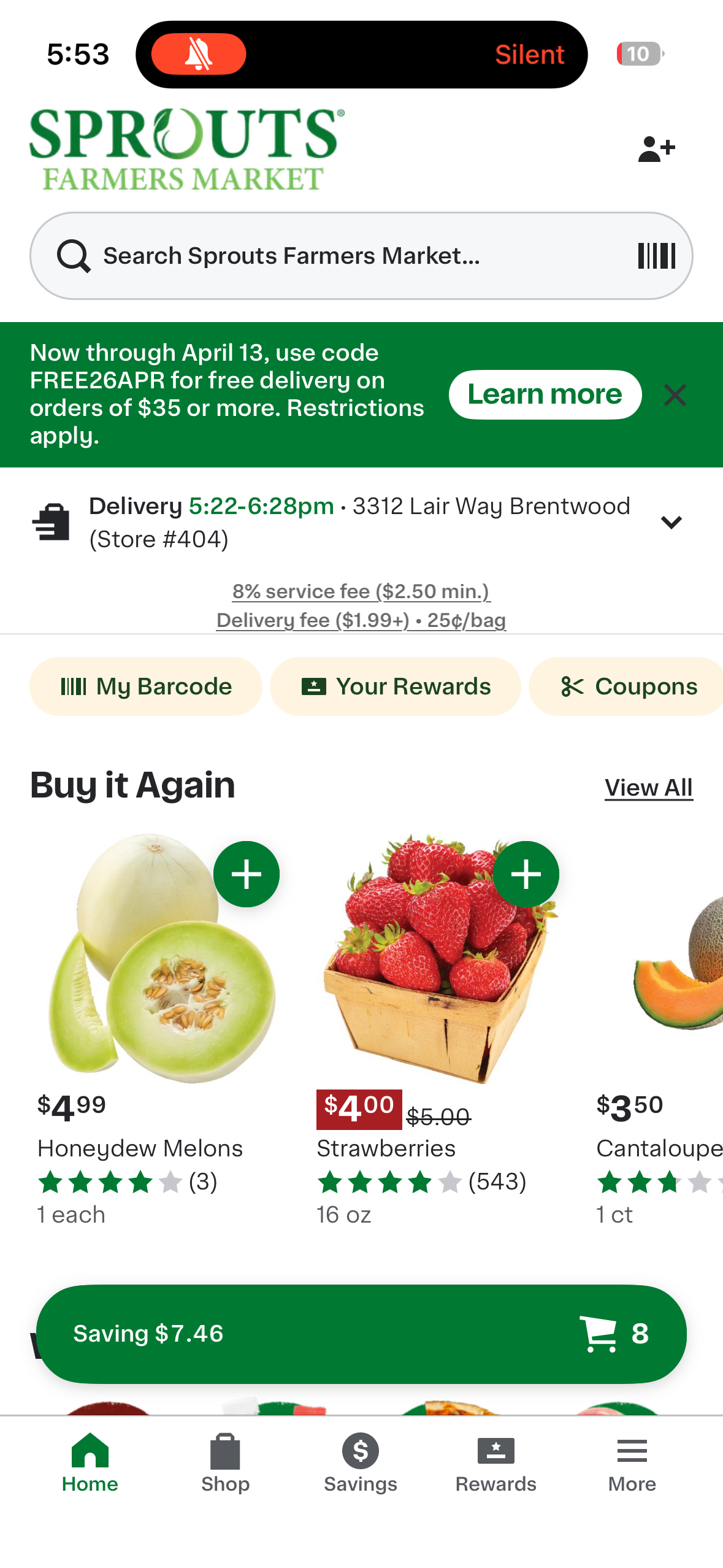Screen dimensions: 723x1568
Task: Dismiss the free delivery promo banner
Action: [675, 395]
